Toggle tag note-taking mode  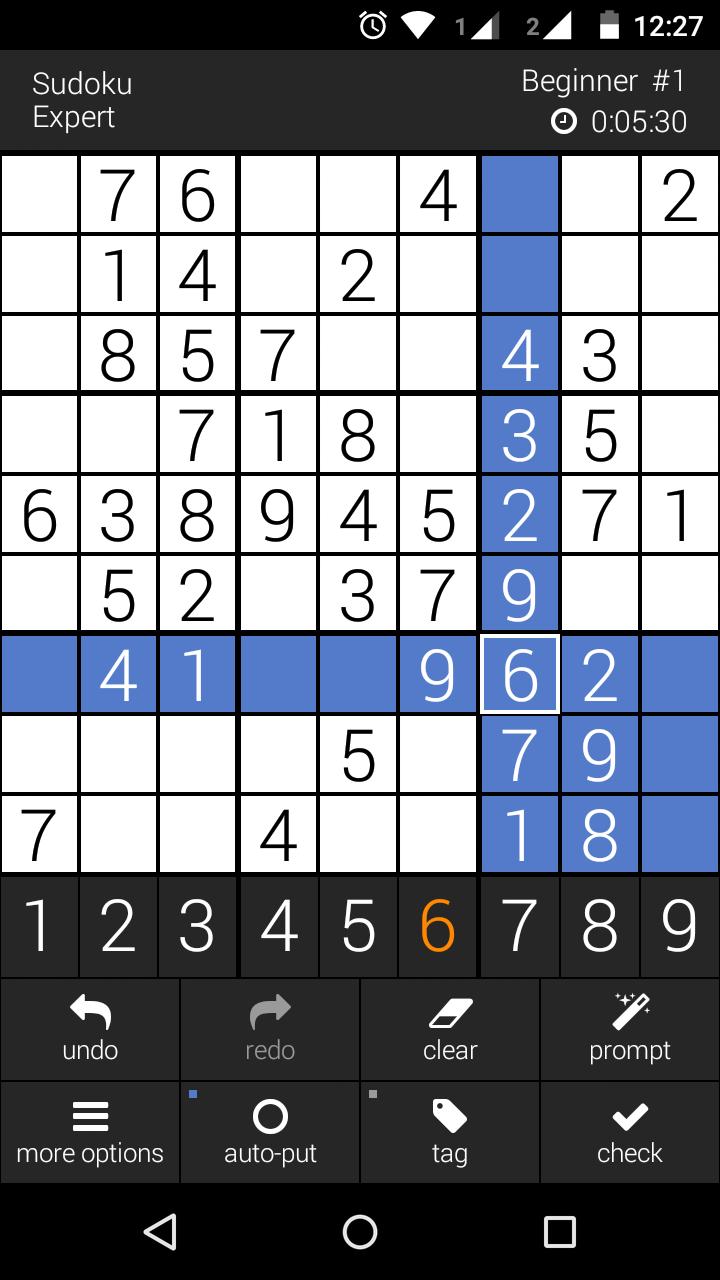tap(450, 1131)
